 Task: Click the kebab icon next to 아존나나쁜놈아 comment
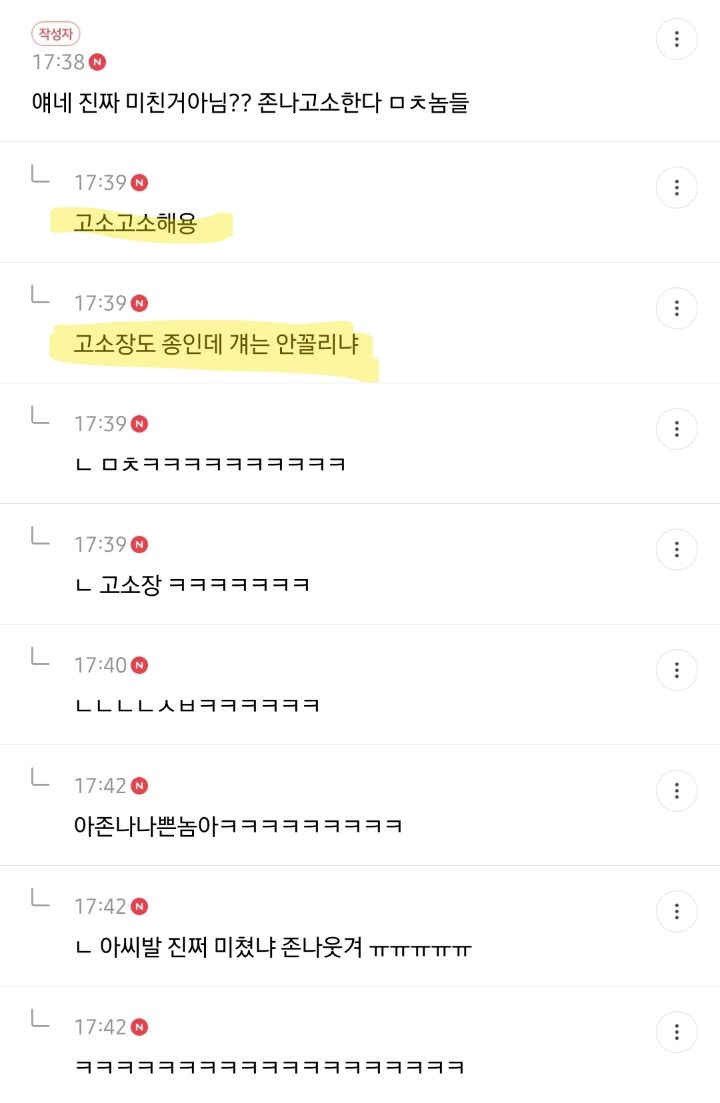(678, 791)
